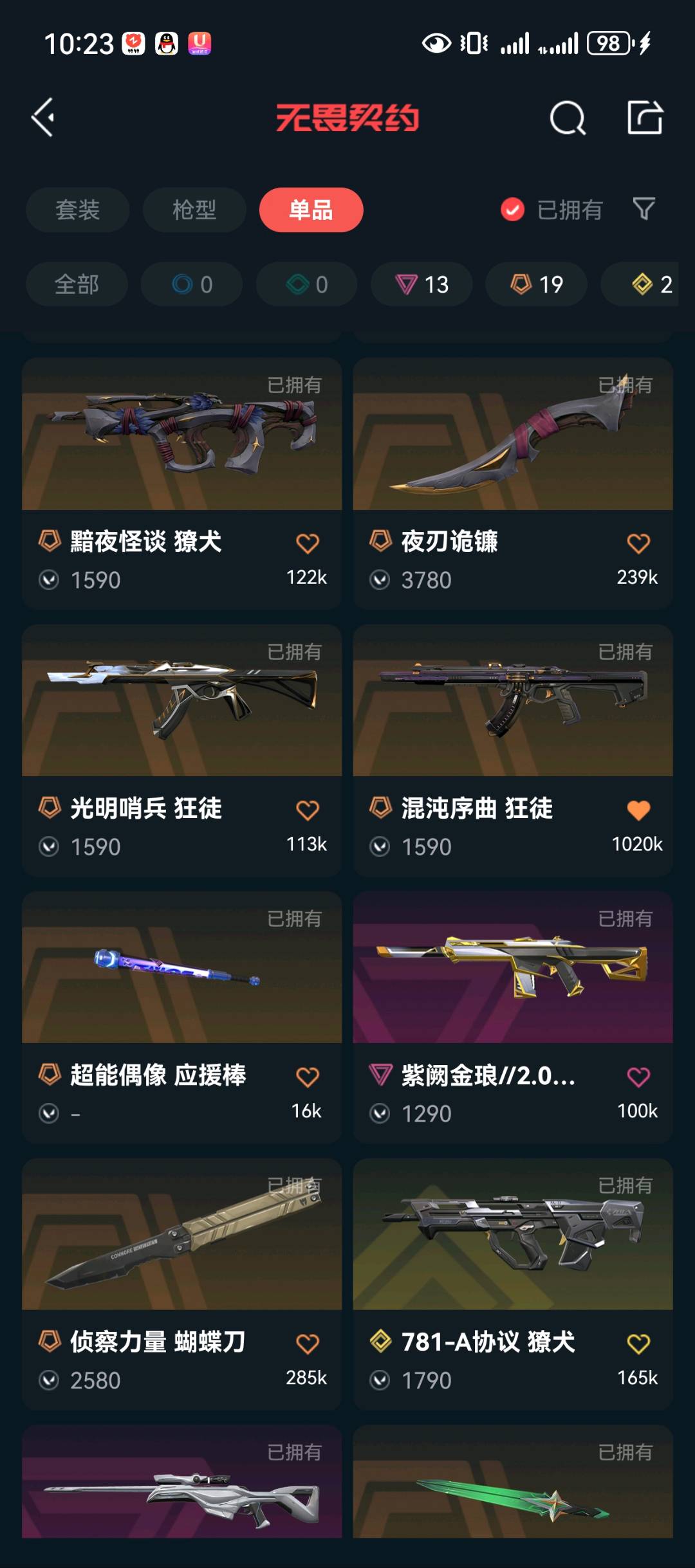Unlike the 混沌序曲 狂徒 skin
The height and width of the screenshot is (1568, 695).
(x=638, y=810)
